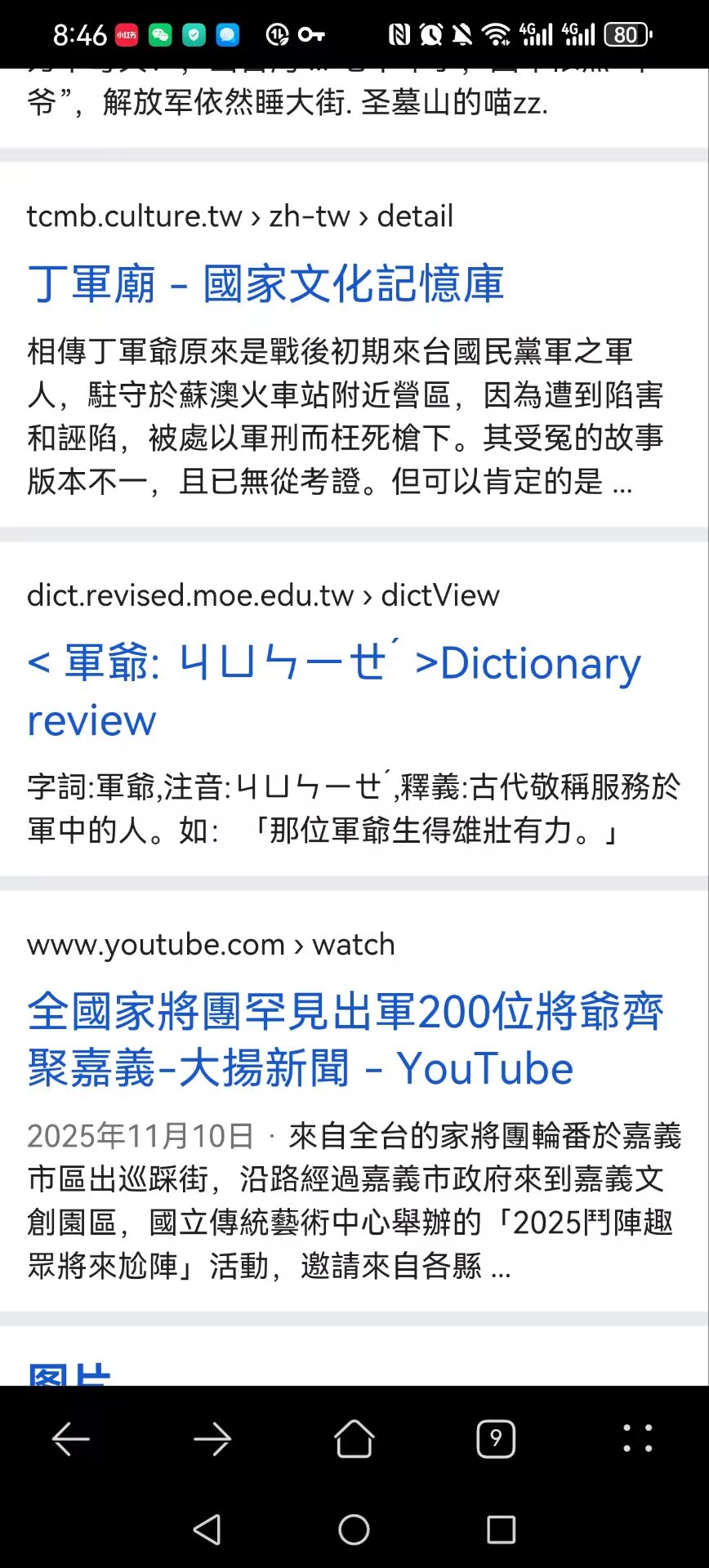The width and height of the screenshot is (709, 1568).
Task: Go forward to the next page
Action: click(212, 1440)
